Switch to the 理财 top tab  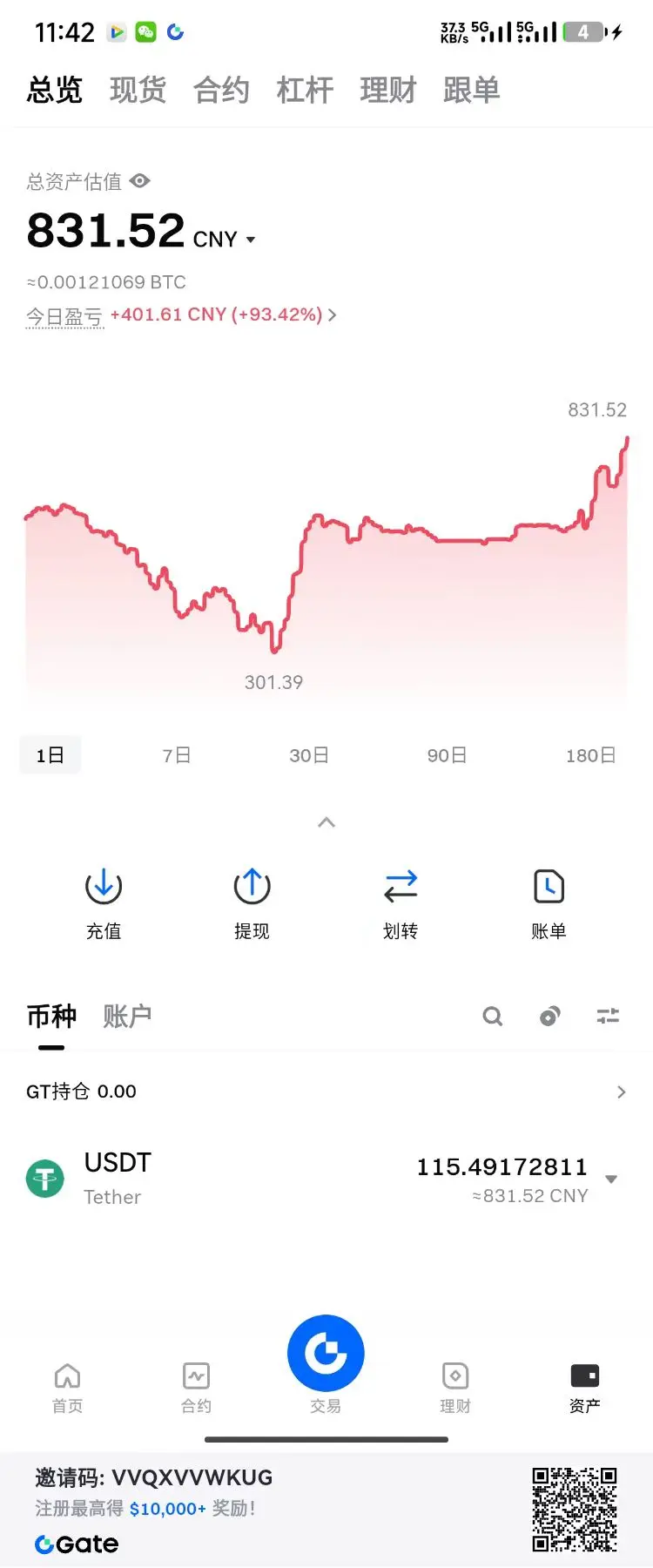click(387, 90)
